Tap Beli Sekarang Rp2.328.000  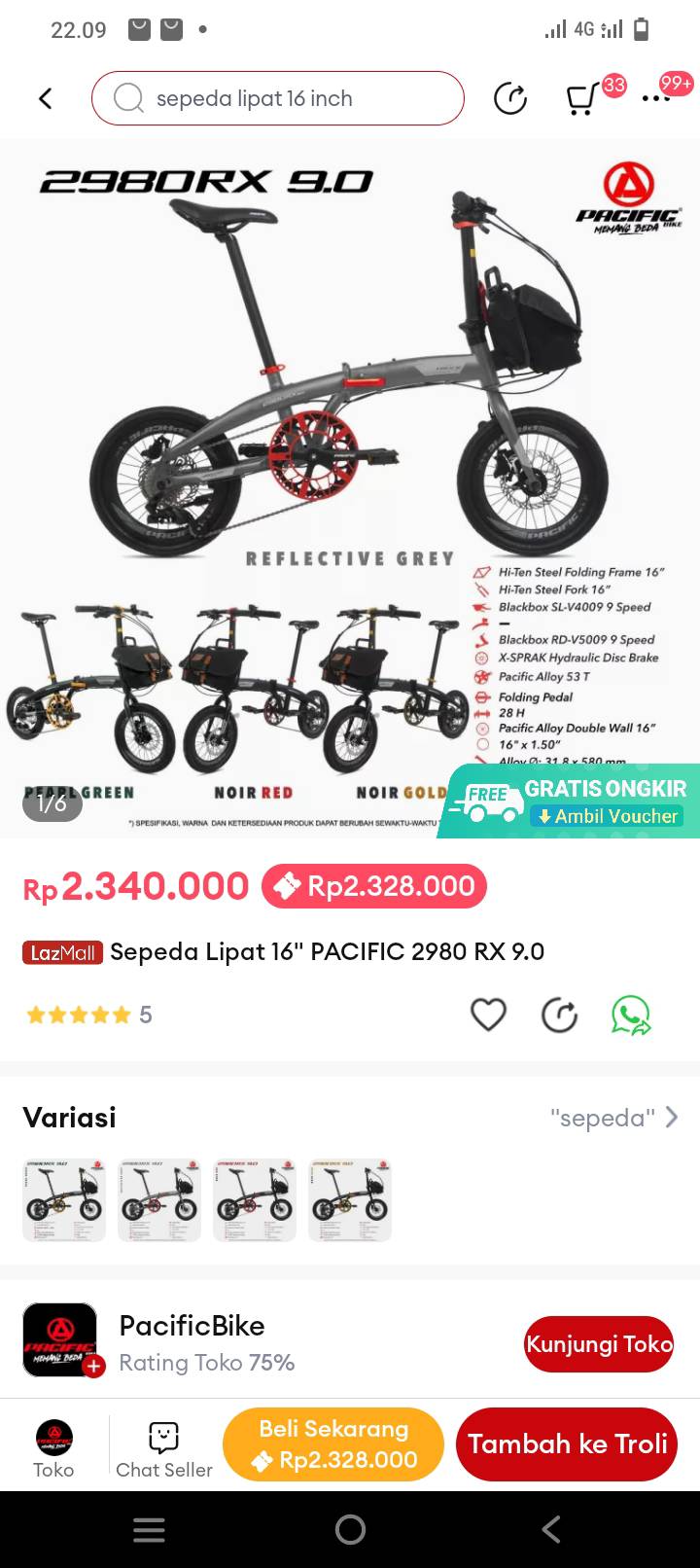click(333, 1444)
